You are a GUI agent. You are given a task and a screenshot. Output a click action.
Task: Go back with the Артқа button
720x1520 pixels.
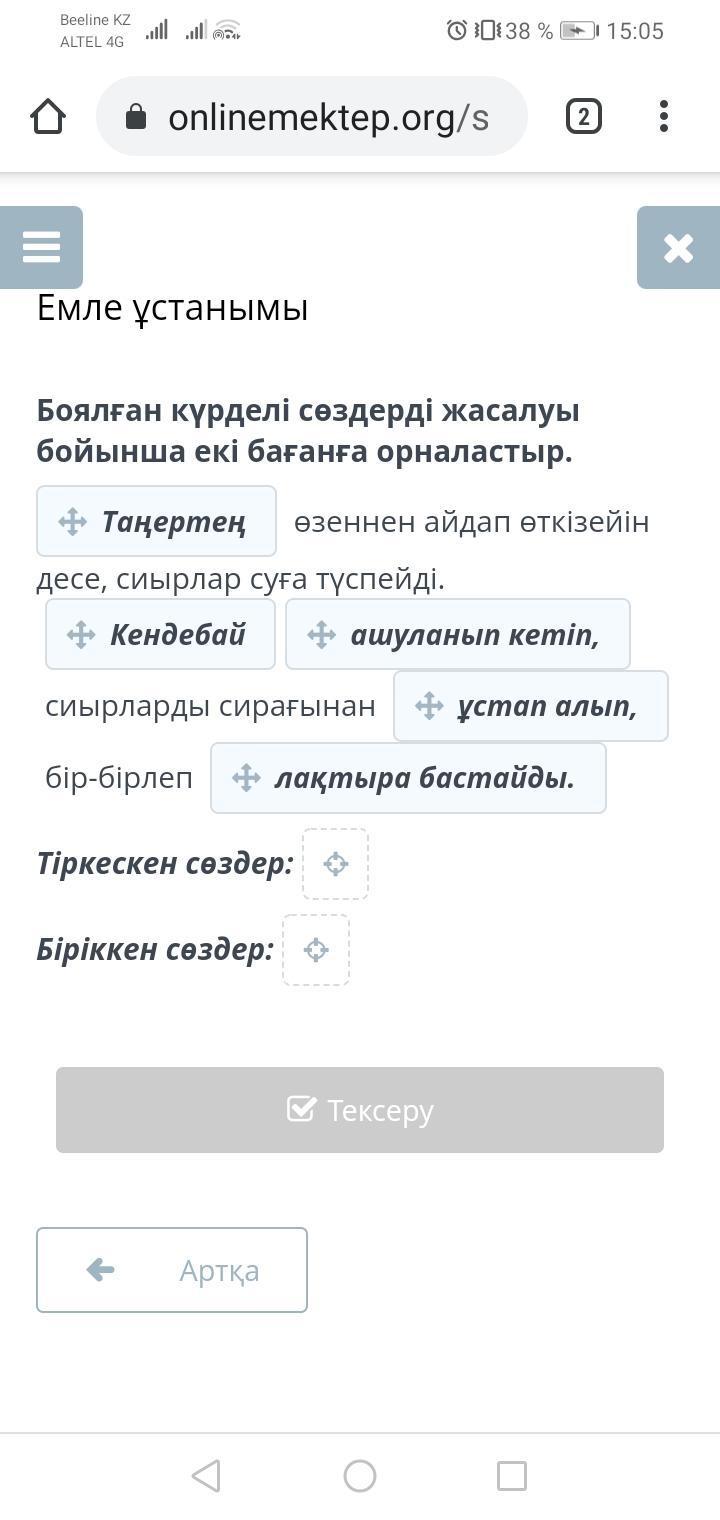pyautogui.click(x=172, y=1270)
